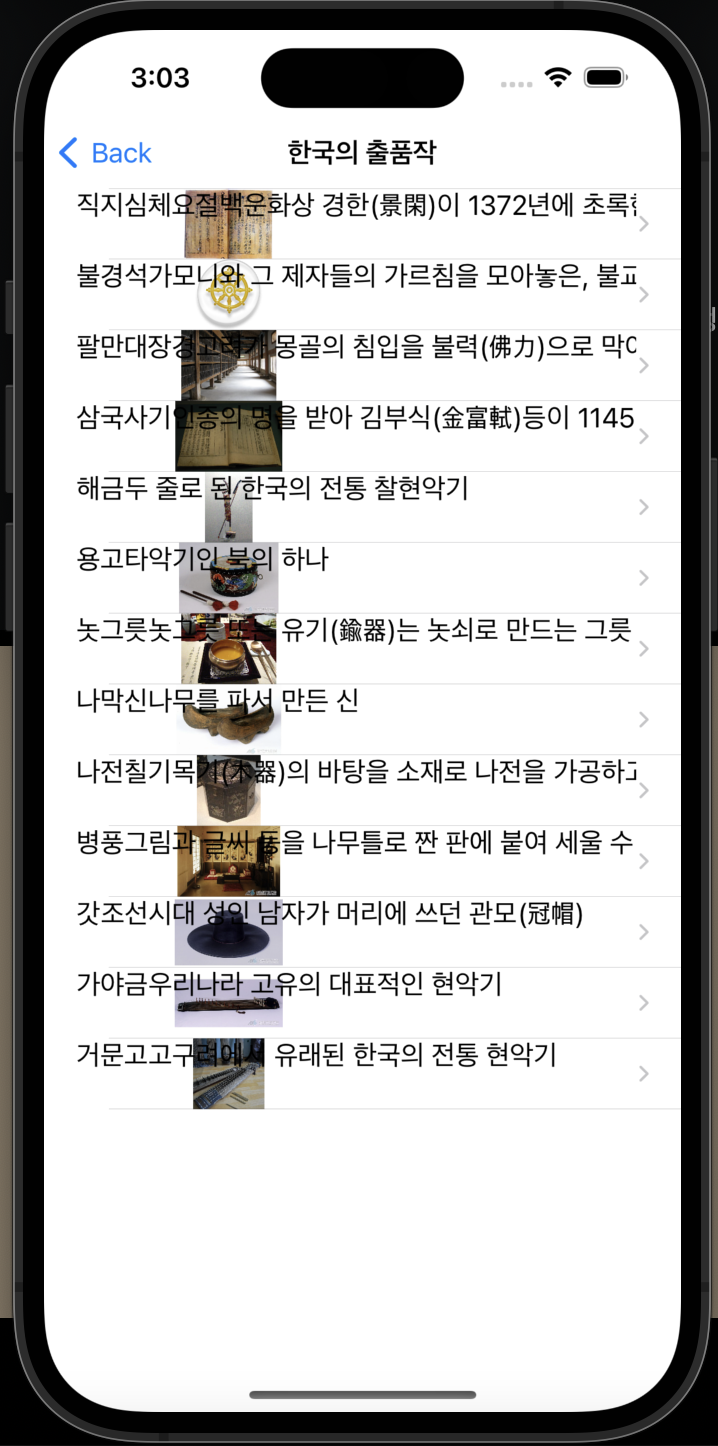The image size is (718, 1446).
Task: Go back using the Back button
Action: (x=106, y=153)
